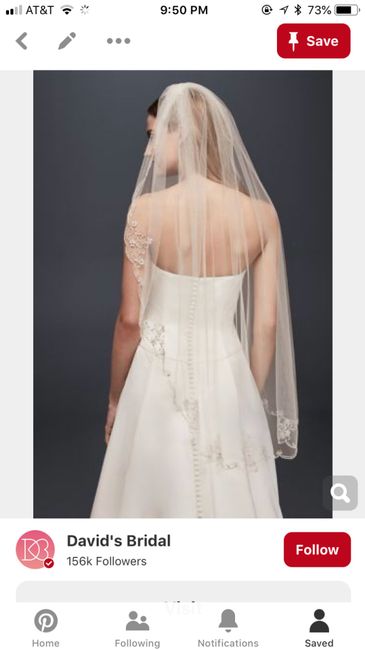
Task: Open the three-dot more options menu
Action: click(119, 41)
